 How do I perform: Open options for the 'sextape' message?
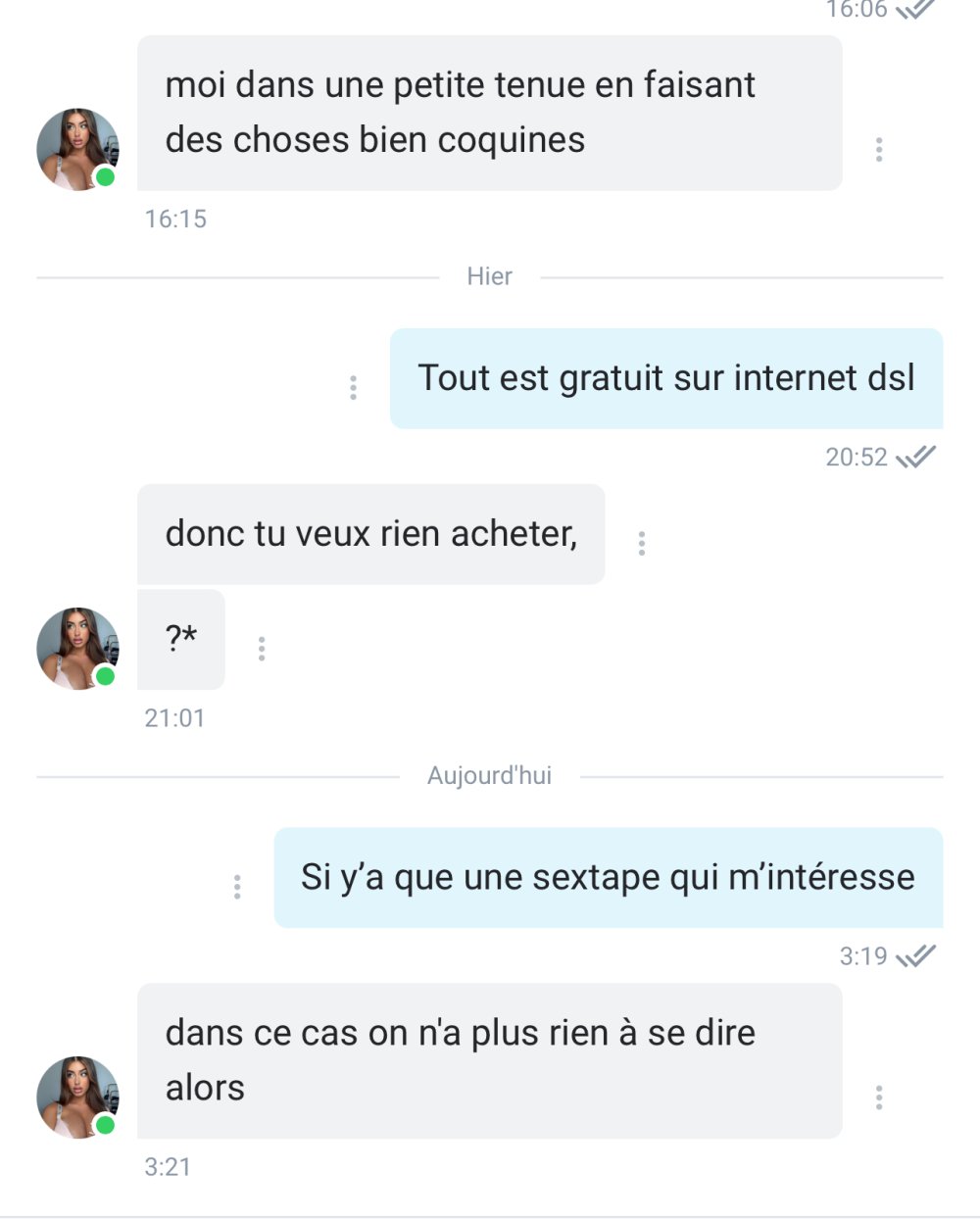(237, 887)
